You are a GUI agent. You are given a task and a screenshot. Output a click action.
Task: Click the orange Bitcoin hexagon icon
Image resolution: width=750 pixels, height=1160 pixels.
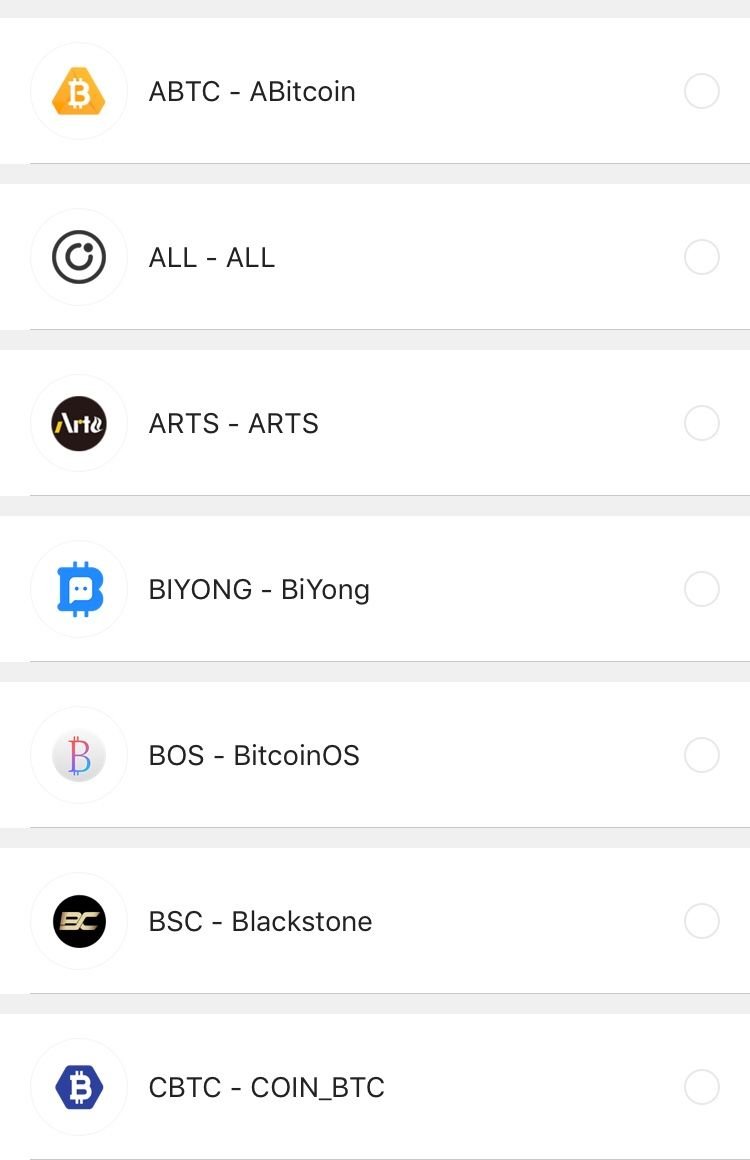click(x=78, y=91)
